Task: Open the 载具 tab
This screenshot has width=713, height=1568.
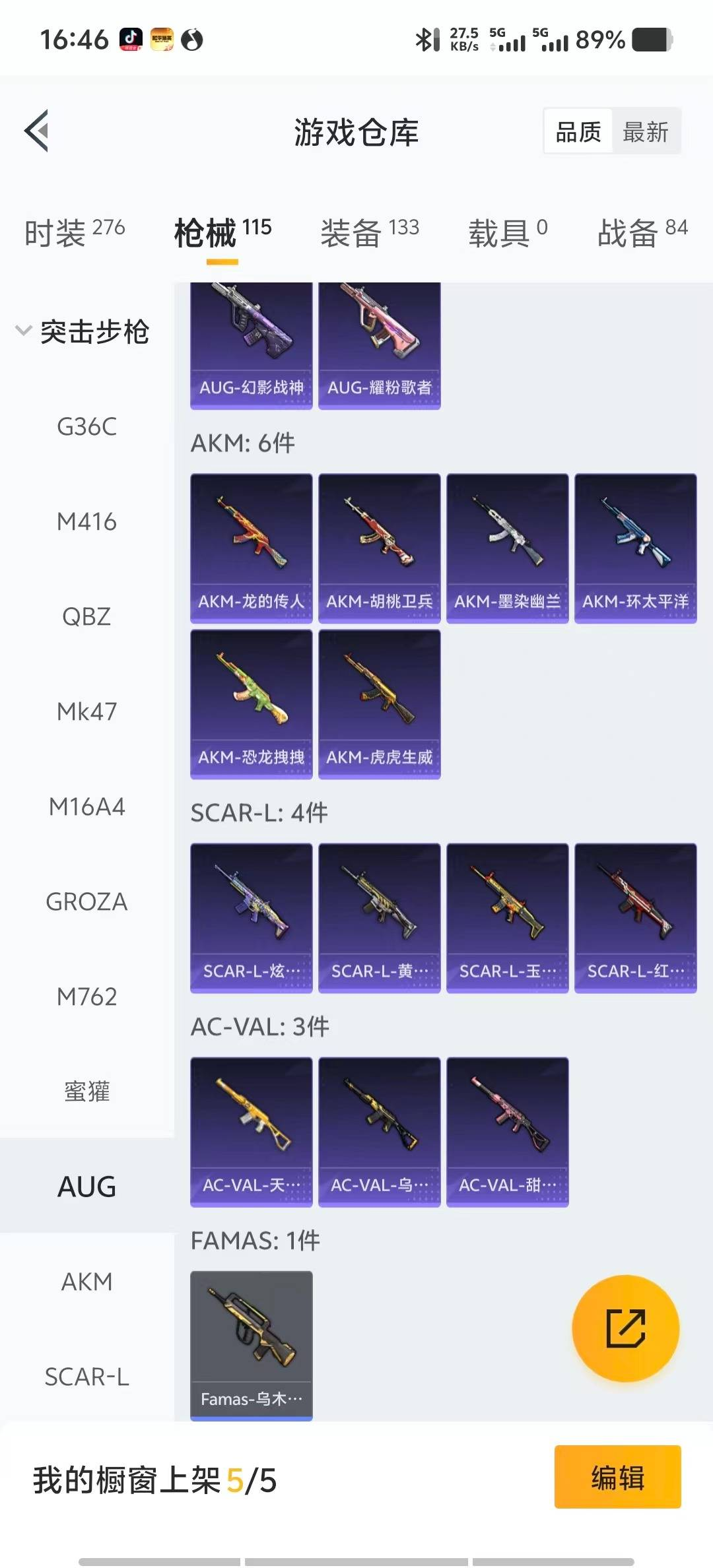Action: [x=507, y=232]
